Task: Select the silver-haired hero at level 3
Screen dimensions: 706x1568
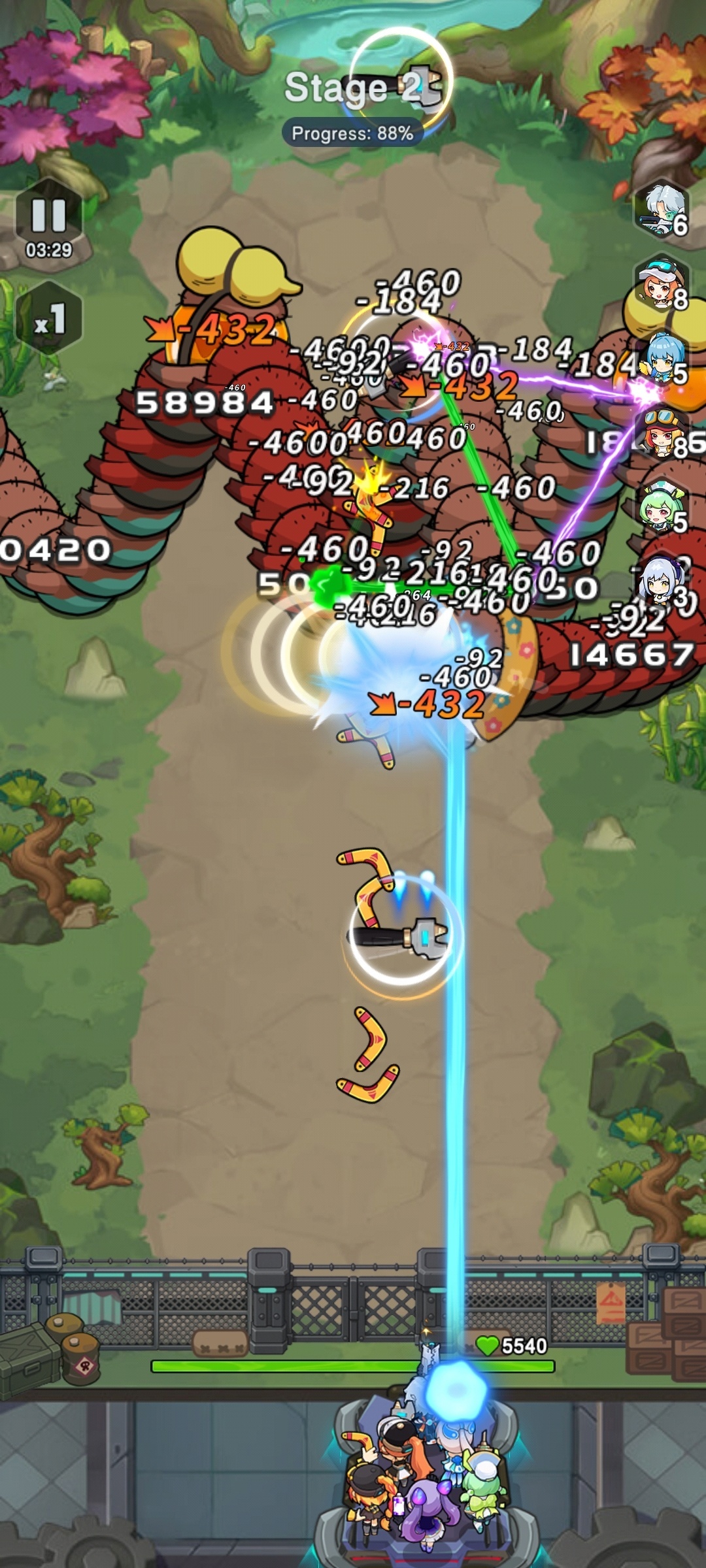Action: [x=662, y=583]
